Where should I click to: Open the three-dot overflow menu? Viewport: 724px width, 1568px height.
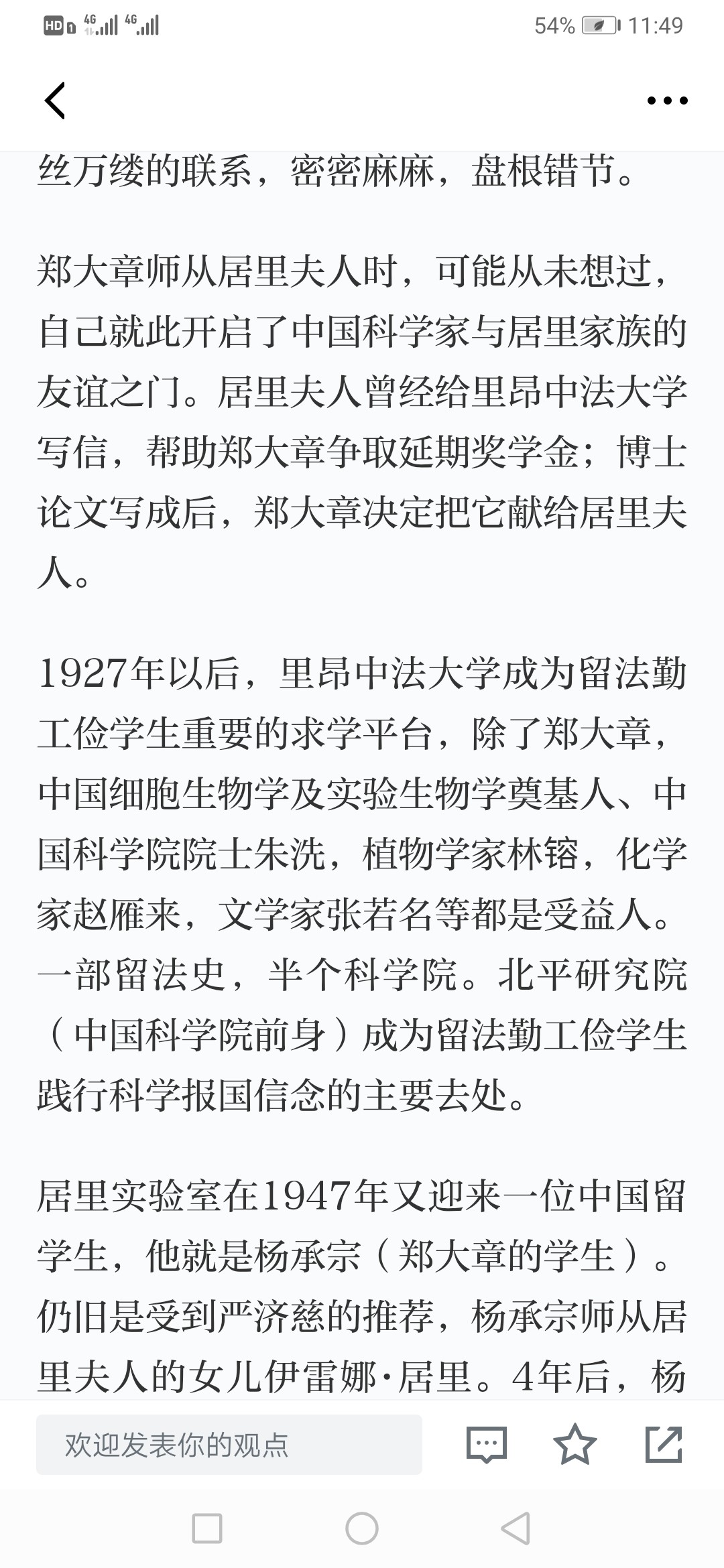[667, 101]
